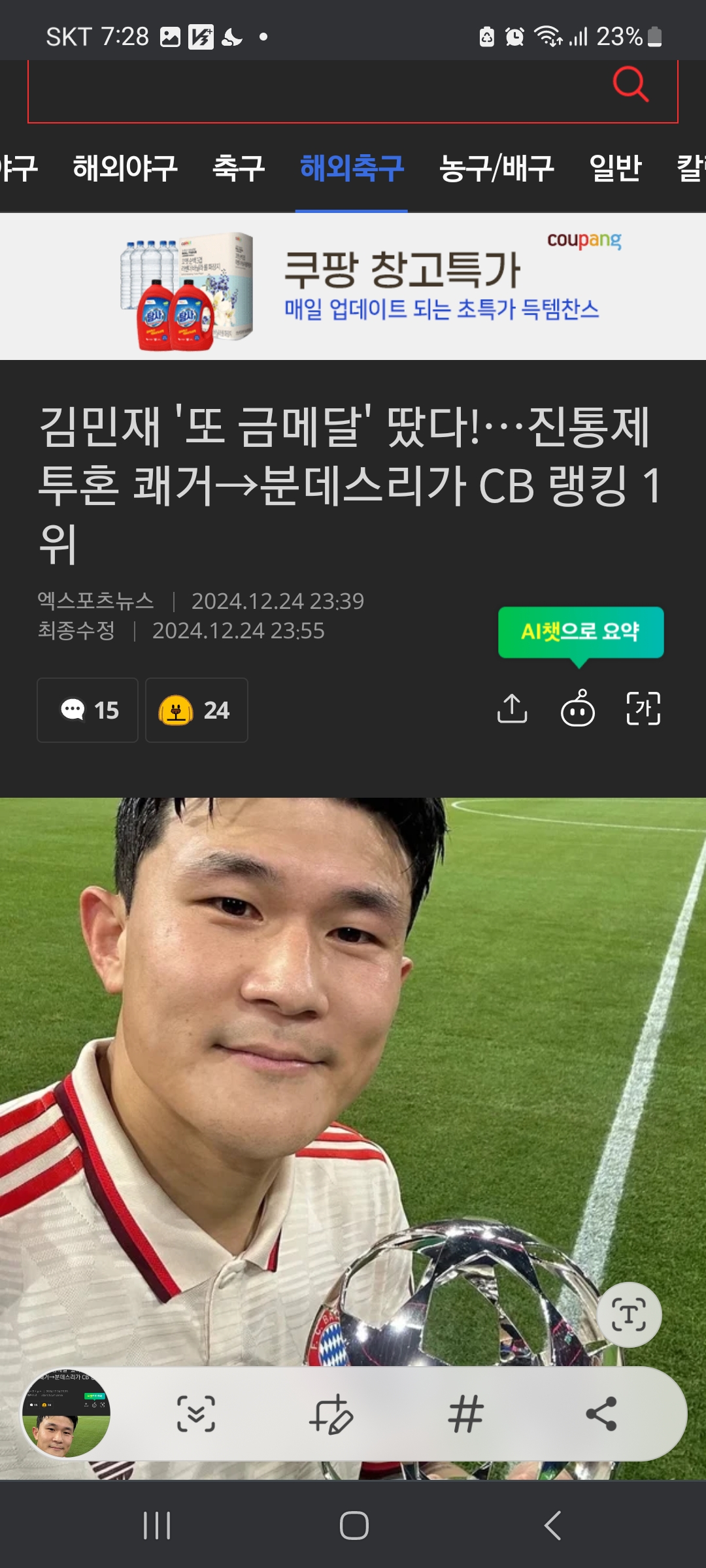This screenshot has height=1568, width=706.
Task: Switch to the 축구 tab
Action: click(x=239, y=169)
